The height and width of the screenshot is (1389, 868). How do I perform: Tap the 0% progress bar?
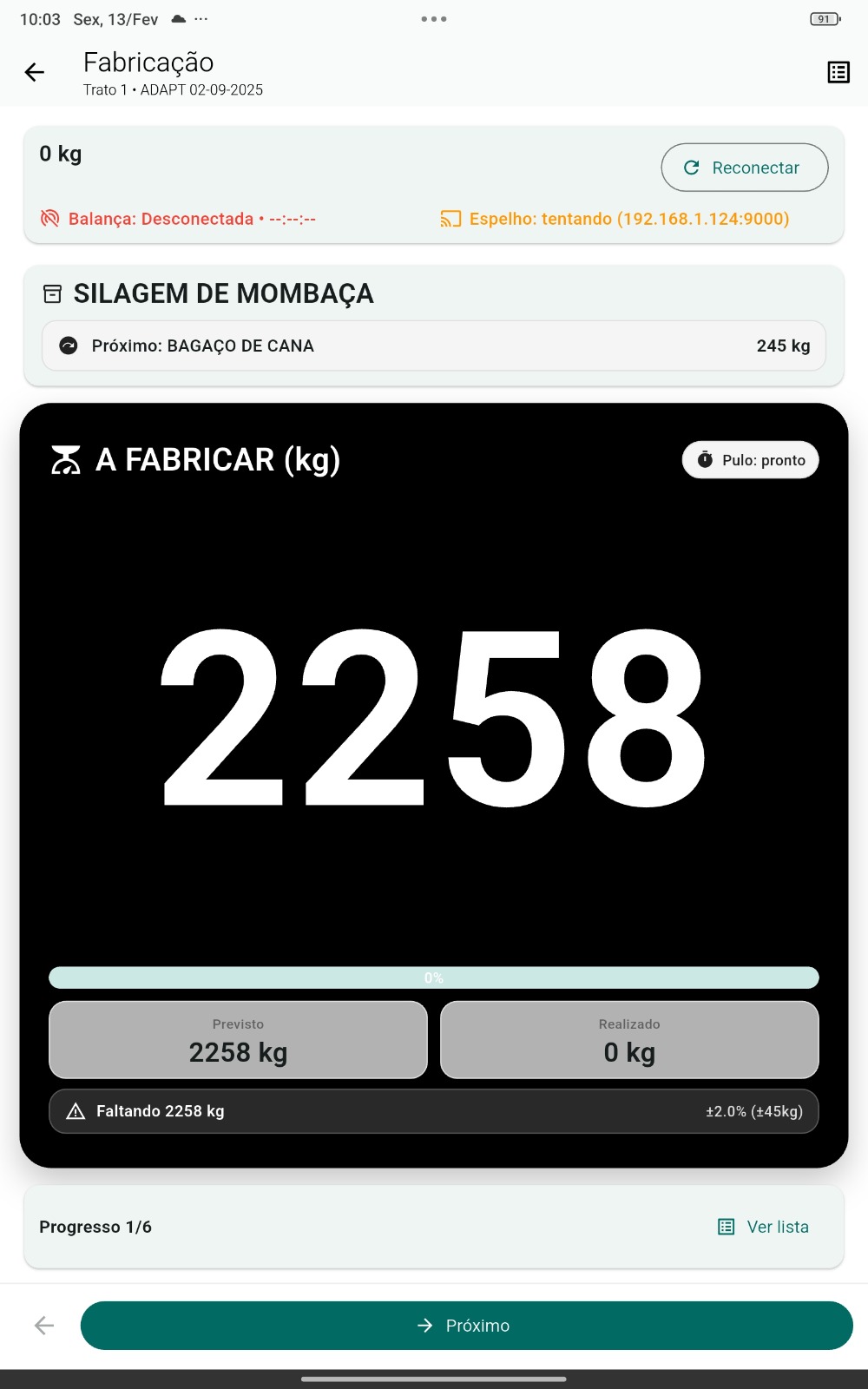pos(434,977)
